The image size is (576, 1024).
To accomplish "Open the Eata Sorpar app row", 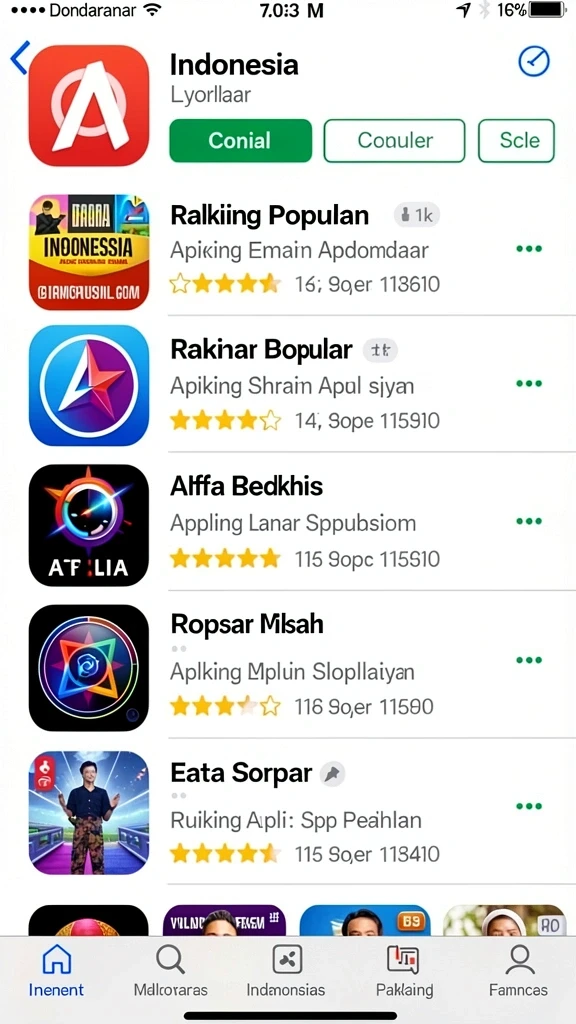I will [302, 813].
